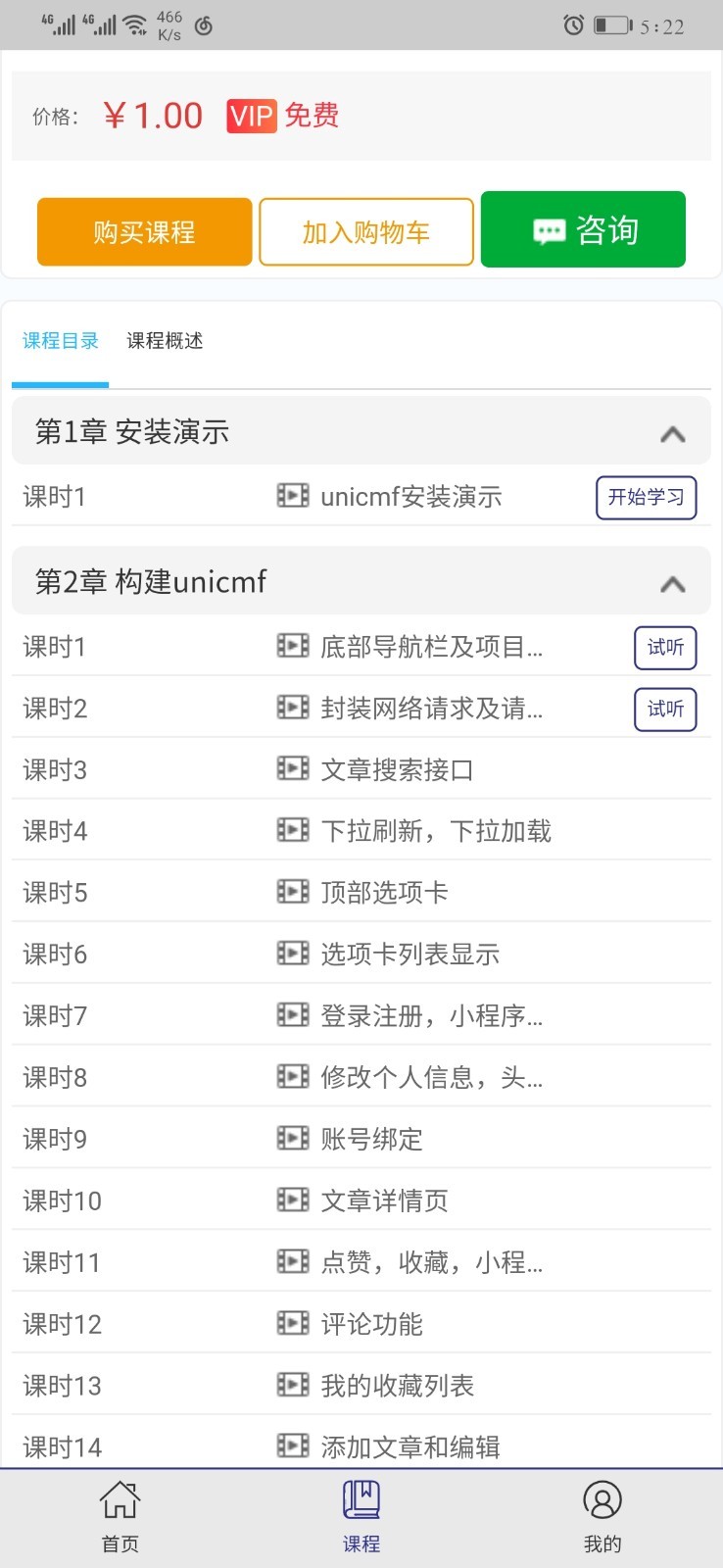This screenshot has height=1568, width=723.
Task: Open the 我的 profile tab
Action: (x=602, y=1515)
